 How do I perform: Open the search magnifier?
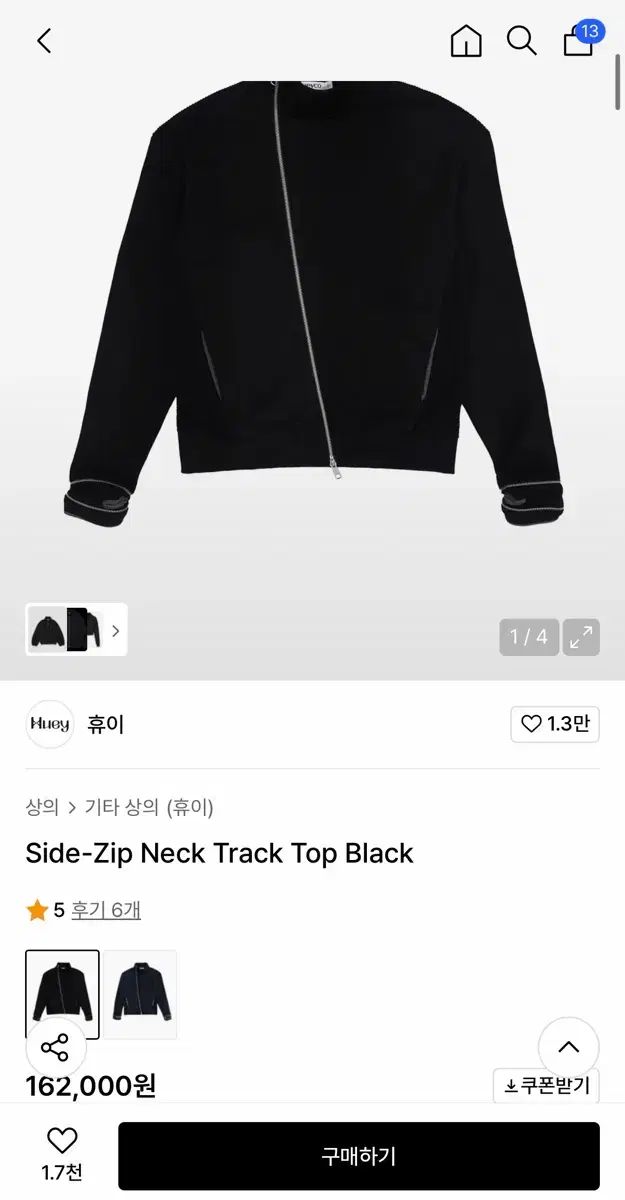coord(521,41)
